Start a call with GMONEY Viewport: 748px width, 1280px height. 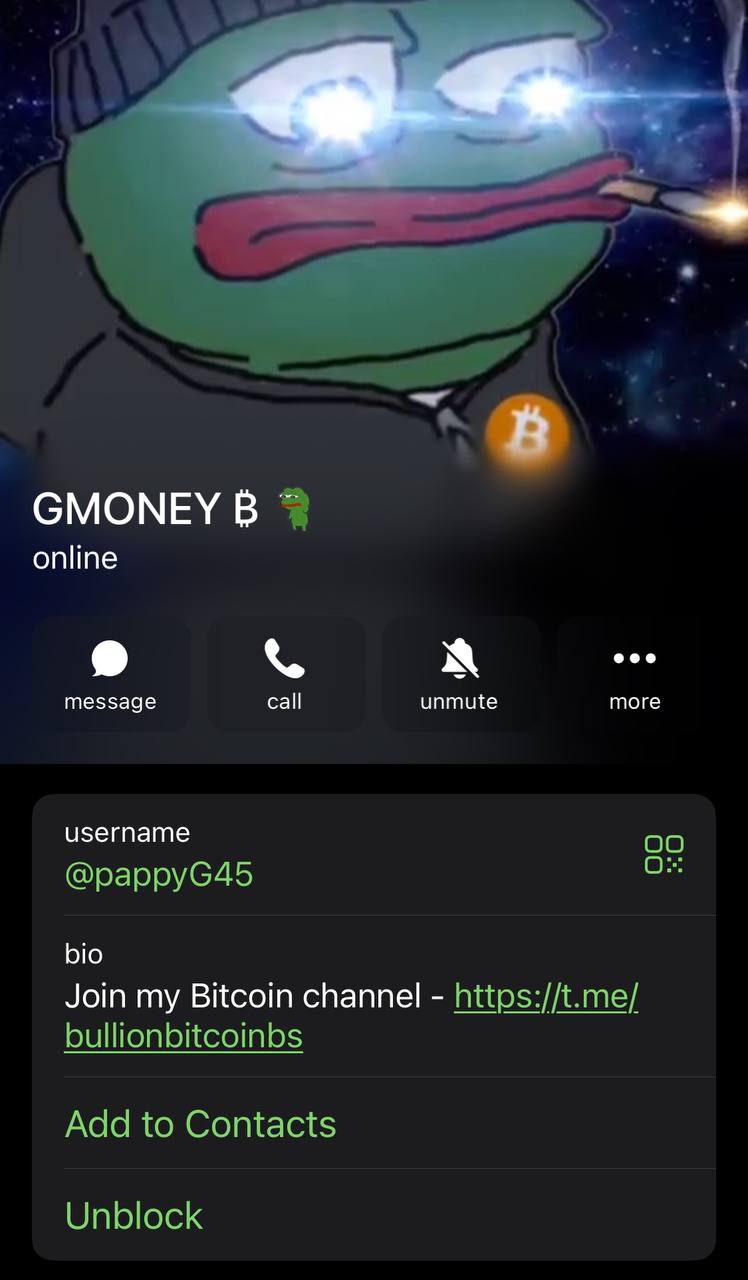[x=285, y=675]
